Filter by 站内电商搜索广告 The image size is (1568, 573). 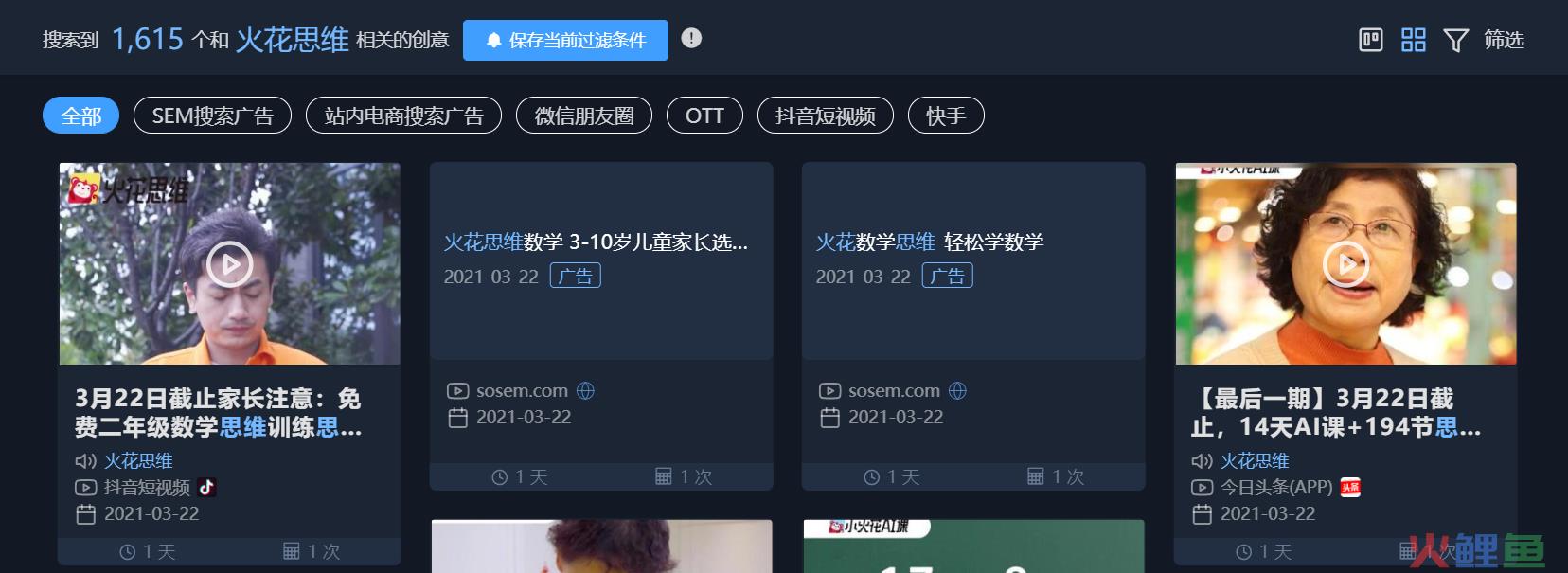(x=403, y=116)
